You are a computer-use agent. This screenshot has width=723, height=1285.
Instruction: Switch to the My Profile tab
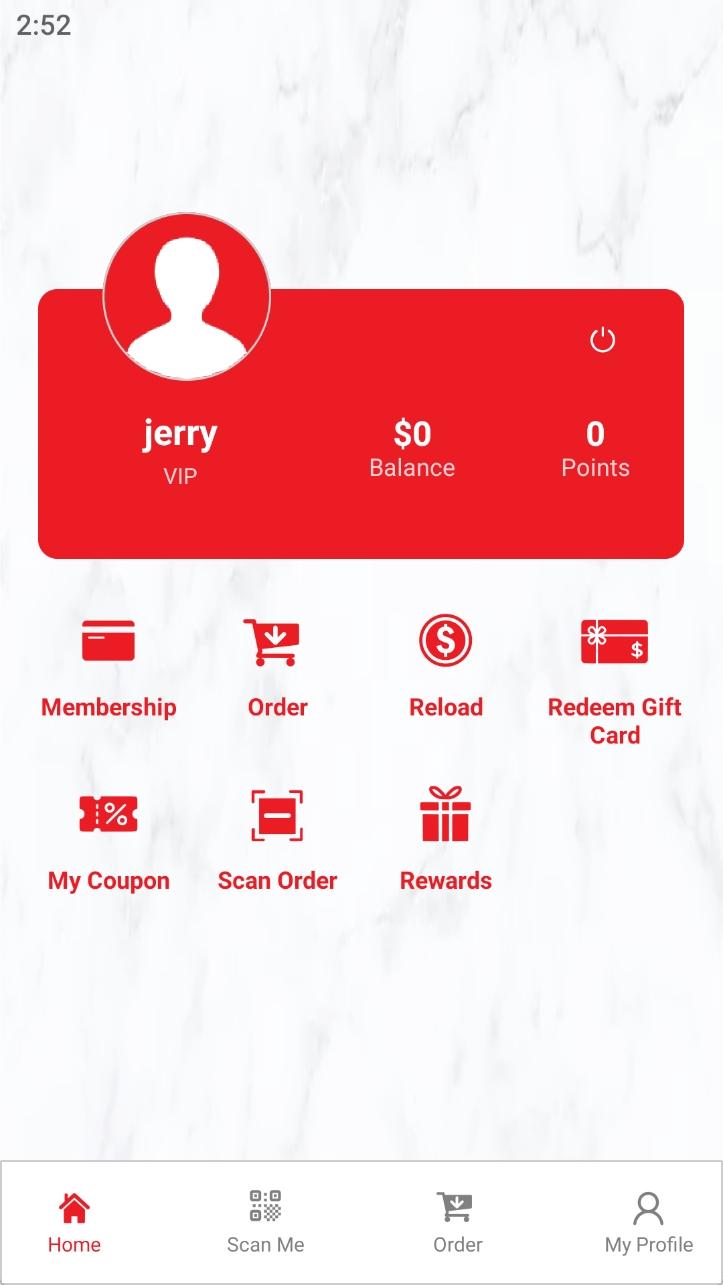coord(649,1222)
